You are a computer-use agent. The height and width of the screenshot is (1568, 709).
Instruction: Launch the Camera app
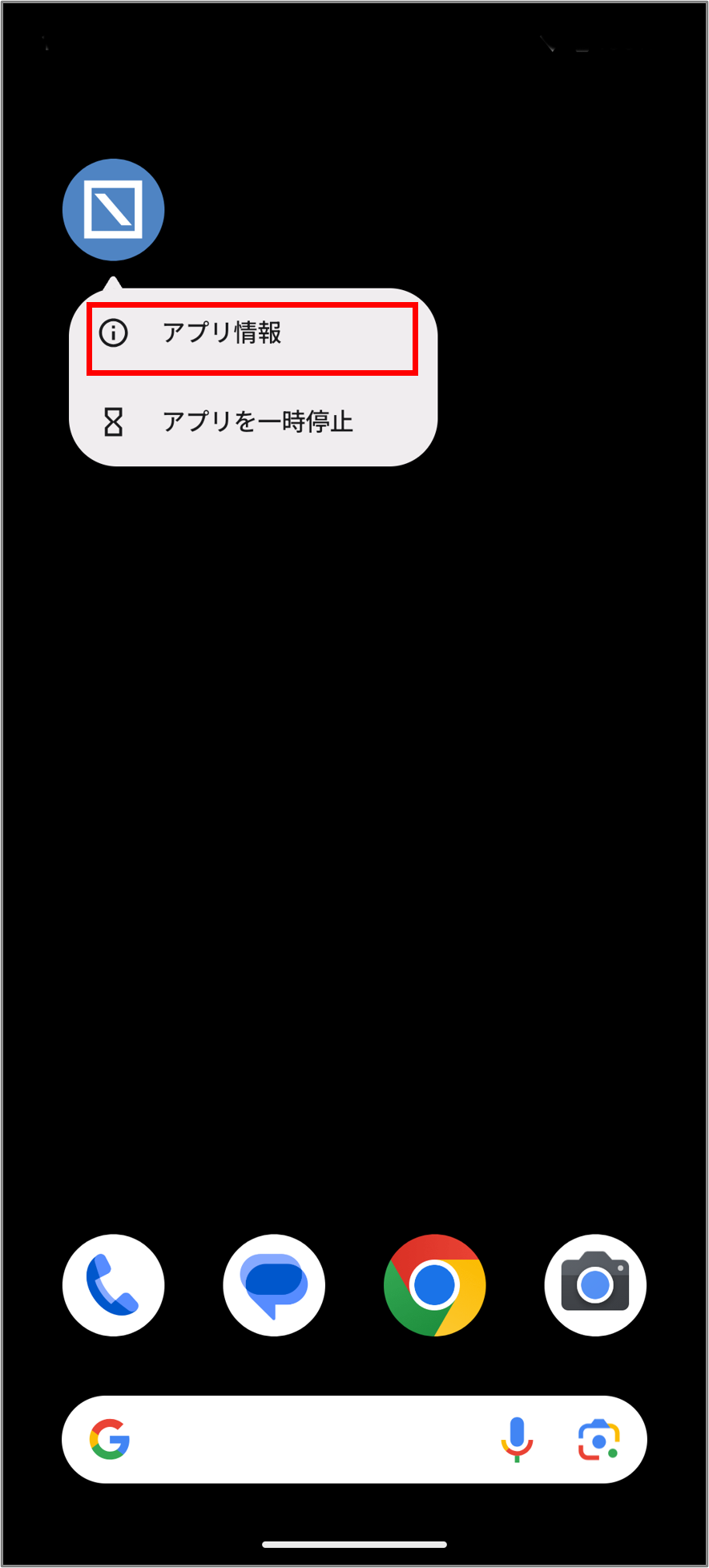tap(595, 1285)
